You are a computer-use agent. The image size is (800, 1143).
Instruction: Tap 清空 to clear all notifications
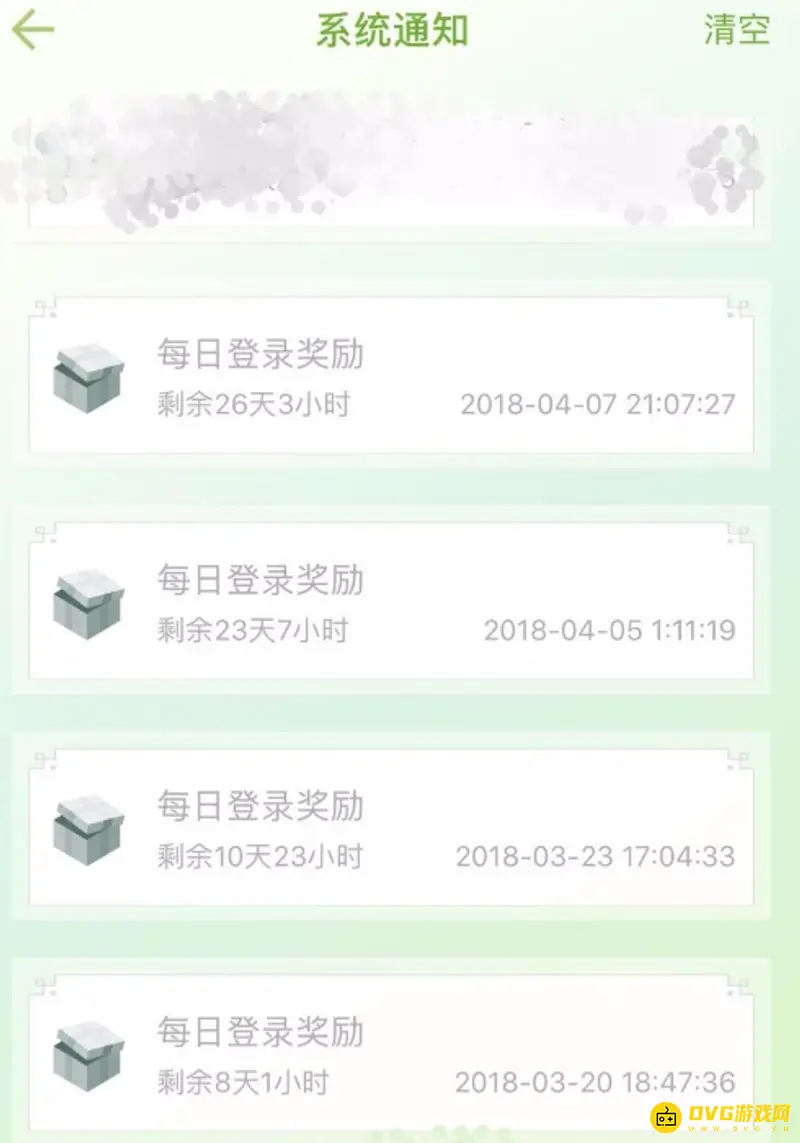(737, 30)
